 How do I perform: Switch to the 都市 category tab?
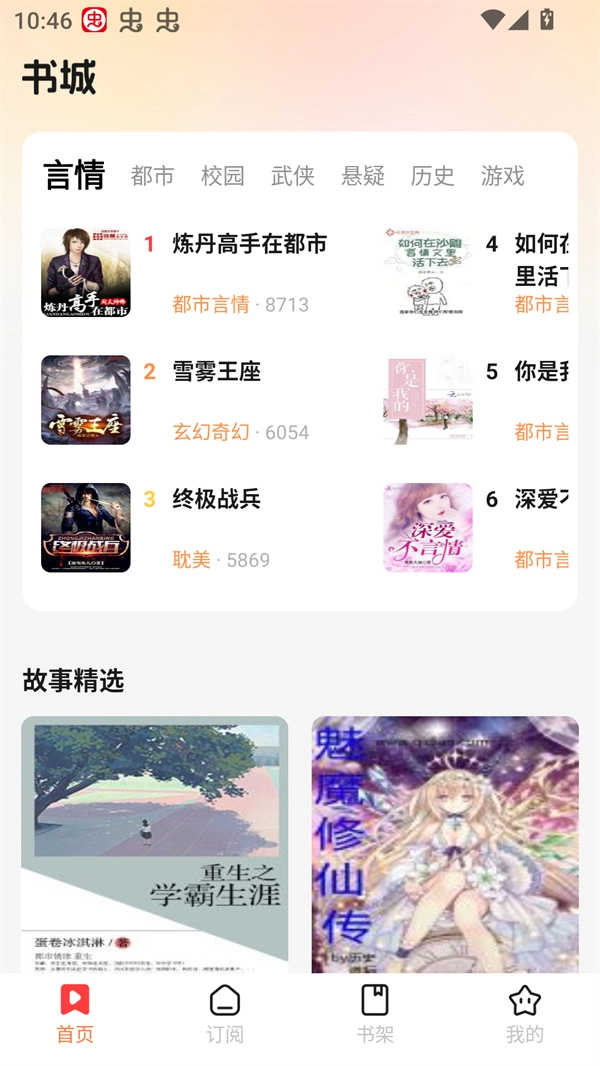(152, 176)
